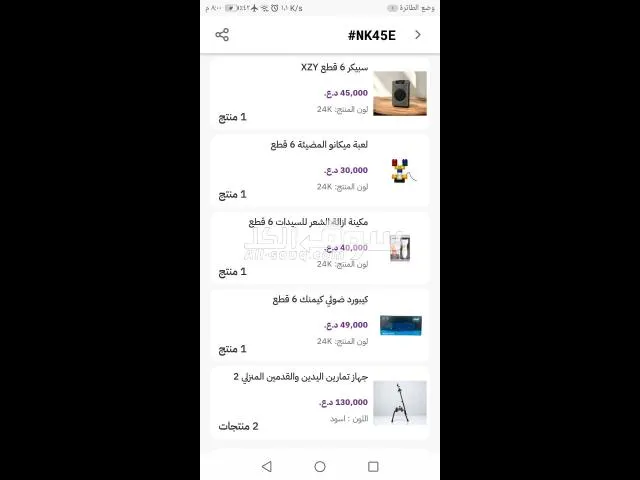Share order #NK45E via share icon

click(222, 35)
